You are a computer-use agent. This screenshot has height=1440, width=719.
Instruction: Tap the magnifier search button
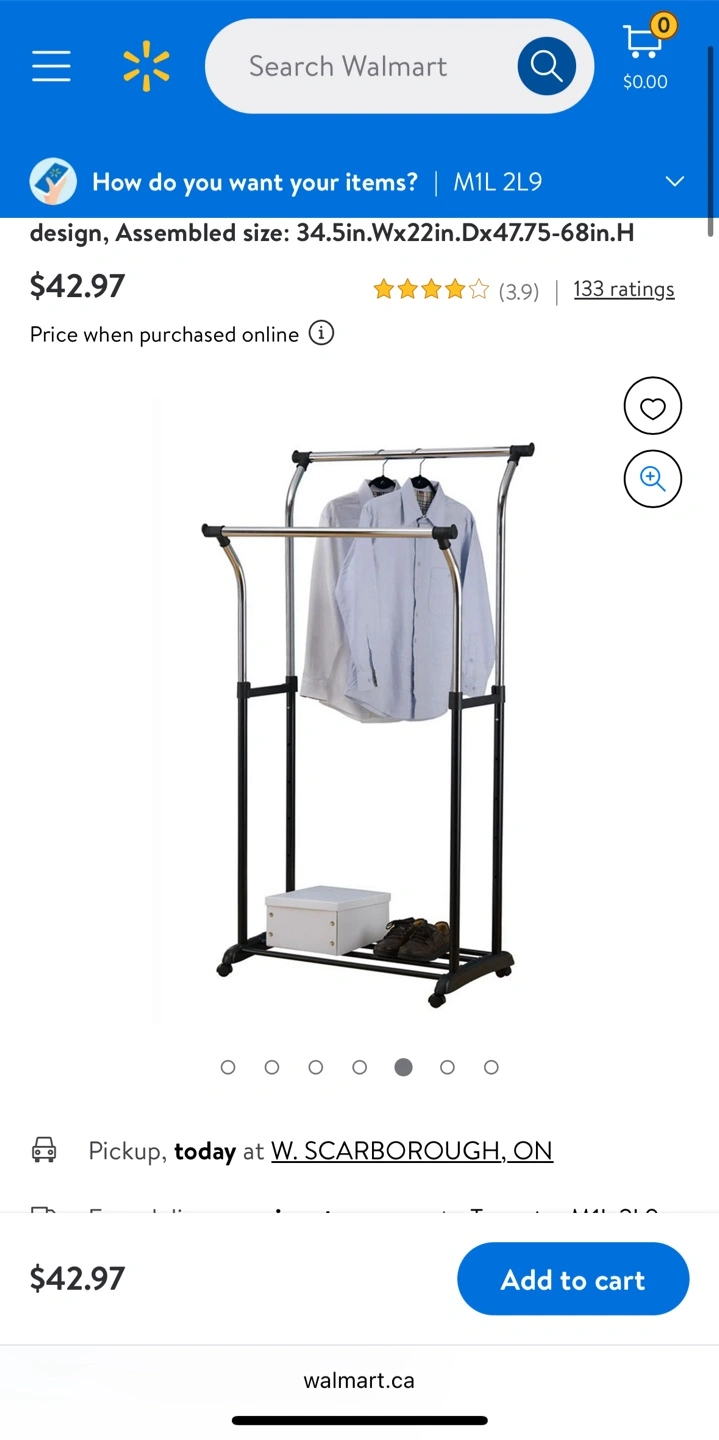(546, 67)
